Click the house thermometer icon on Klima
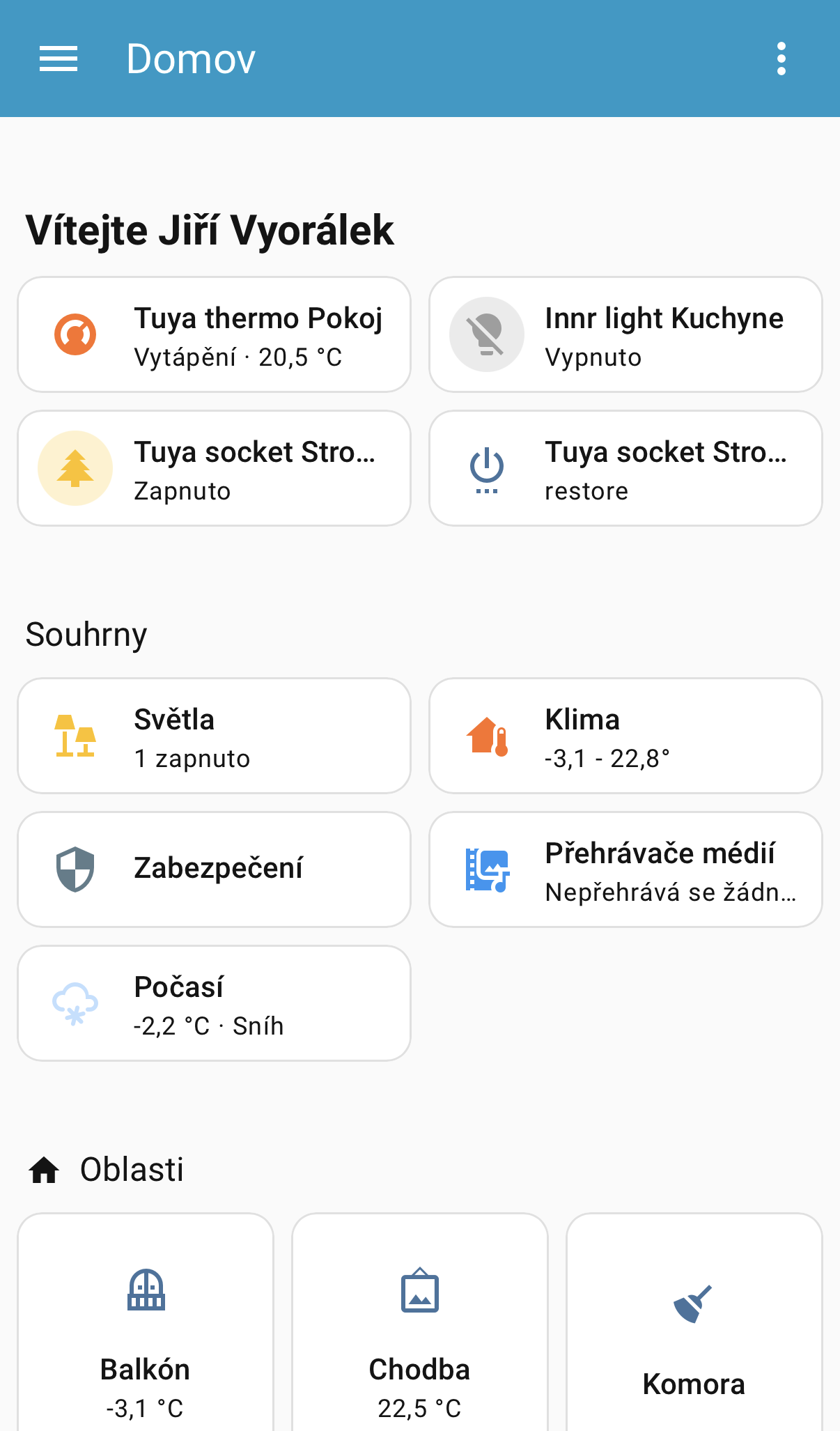 click(x=487, y=736)
